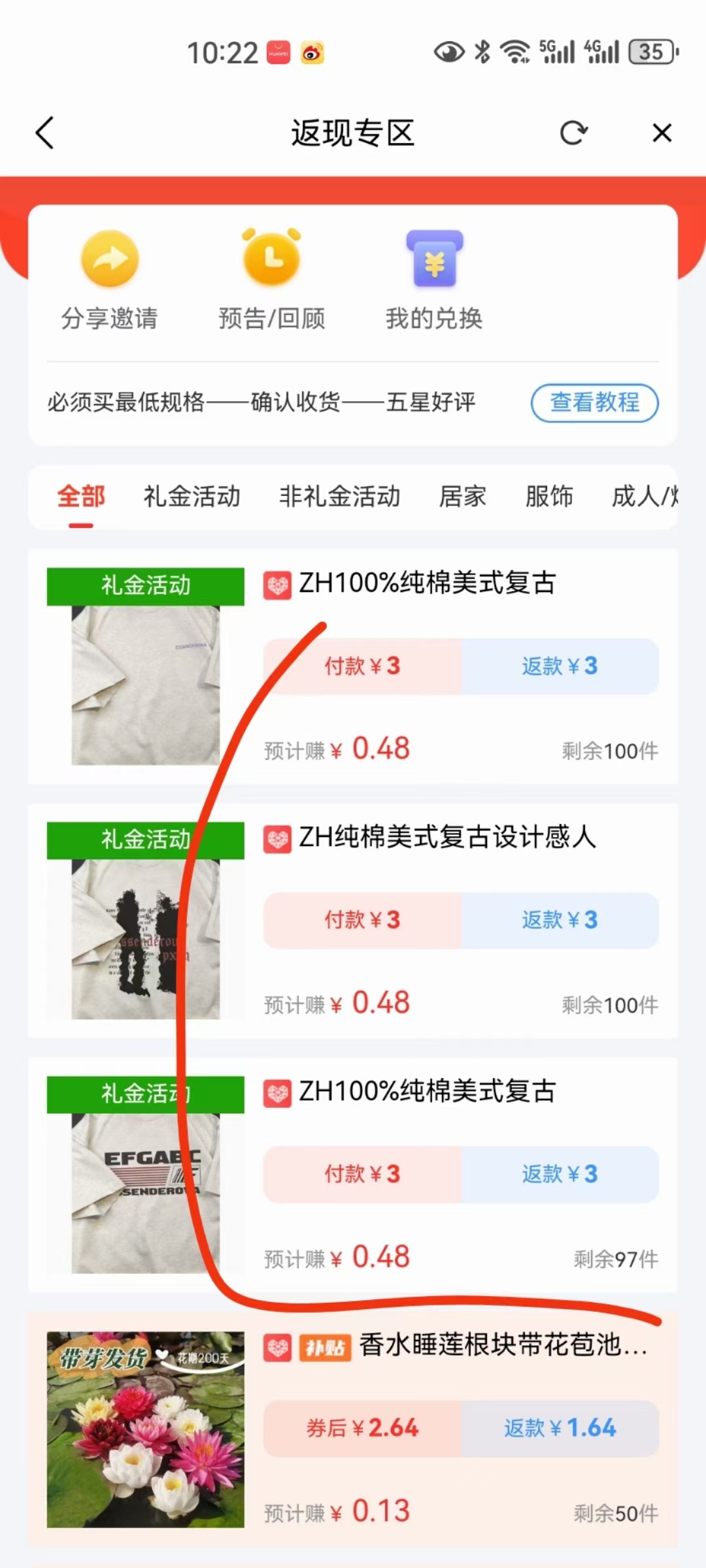Screen dimensions: 706x1568
Task: Switch to the 非礼金活动 tab
Action: [x=339, y=497]
